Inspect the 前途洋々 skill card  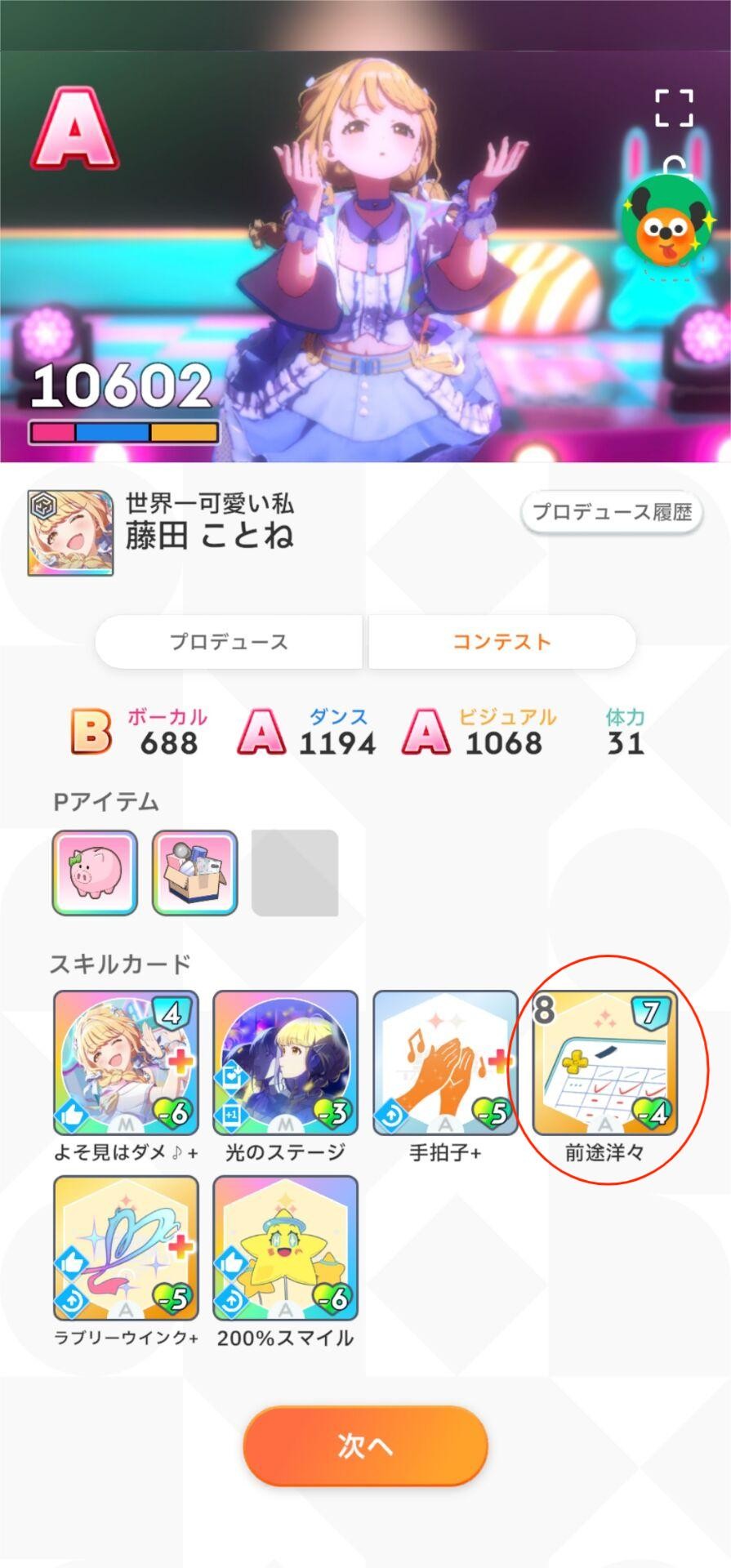pos(604,1063)
